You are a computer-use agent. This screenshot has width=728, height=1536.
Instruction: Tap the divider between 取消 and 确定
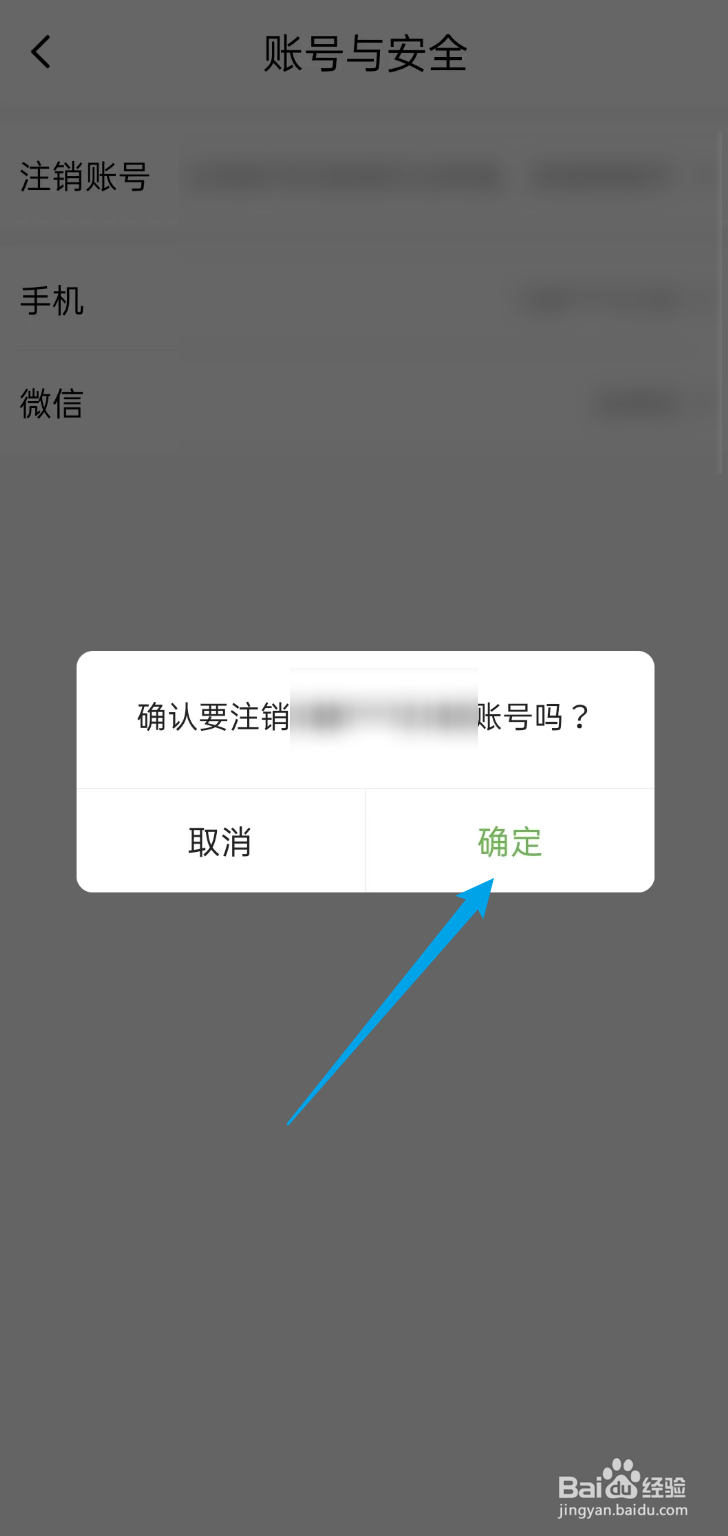pos(364,841)
